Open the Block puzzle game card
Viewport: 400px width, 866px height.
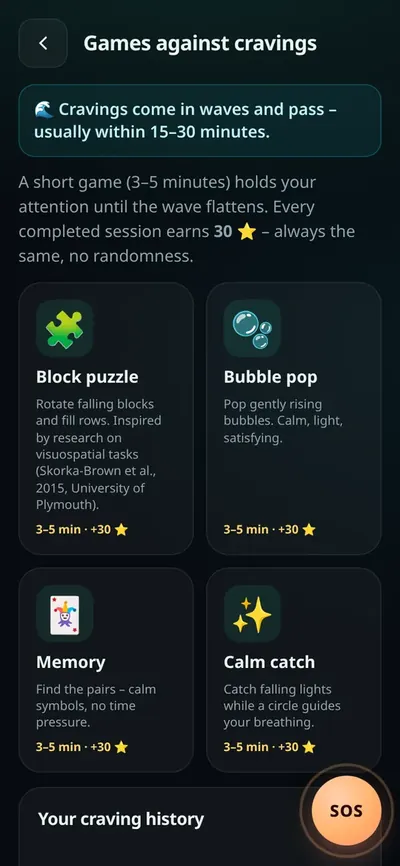[x=106, y=418]
